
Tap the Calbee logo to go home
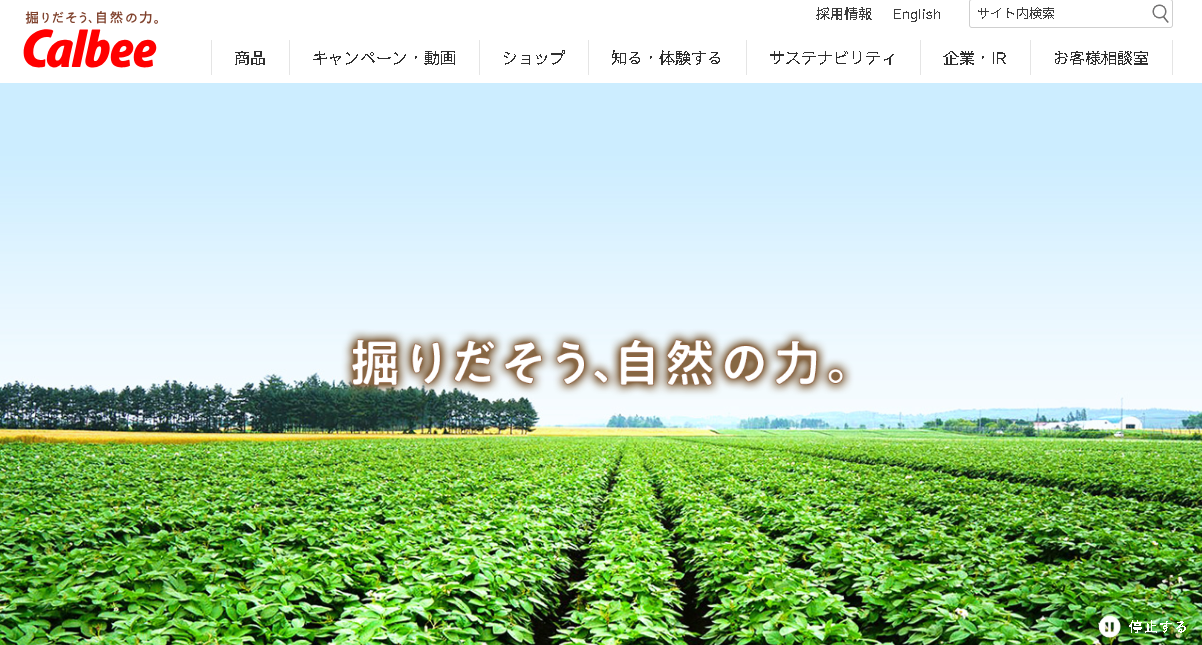90,48
